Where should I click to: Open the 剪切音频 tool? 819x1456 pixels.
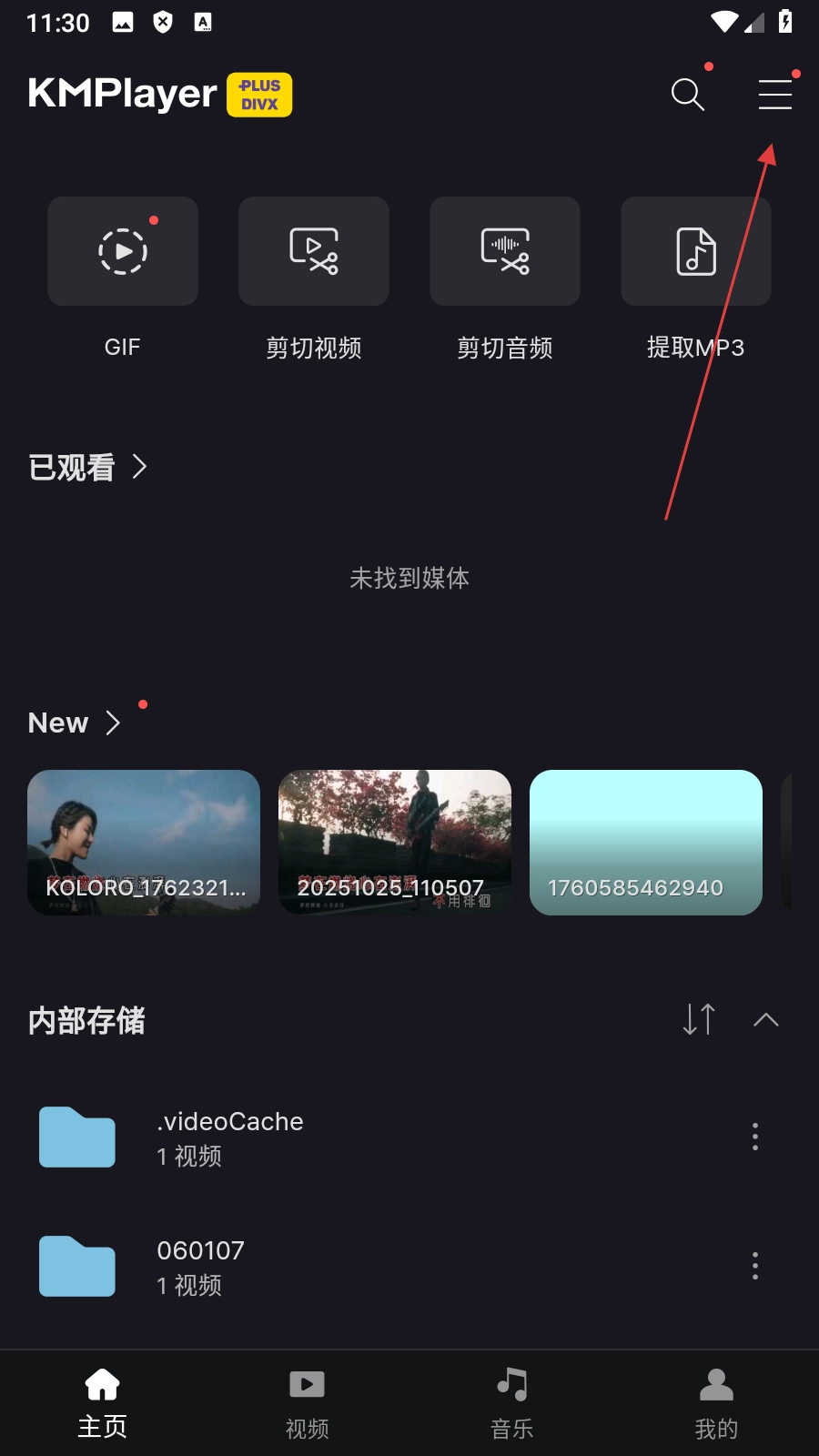pos(505,252)
